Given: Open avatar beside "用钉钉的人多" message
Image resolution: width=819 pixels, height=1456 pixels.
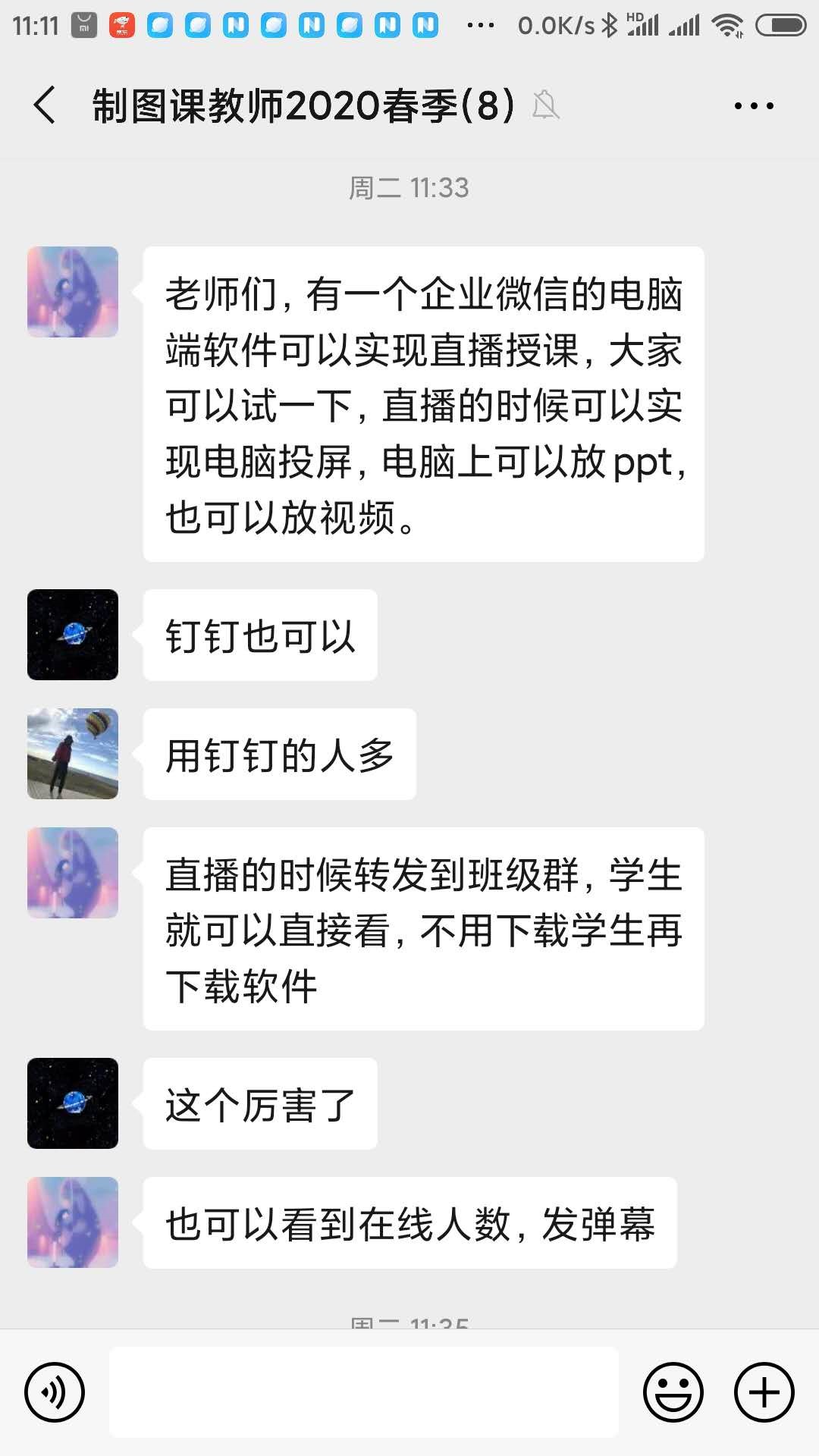Looking at the screenshot, I should (73, 754).
